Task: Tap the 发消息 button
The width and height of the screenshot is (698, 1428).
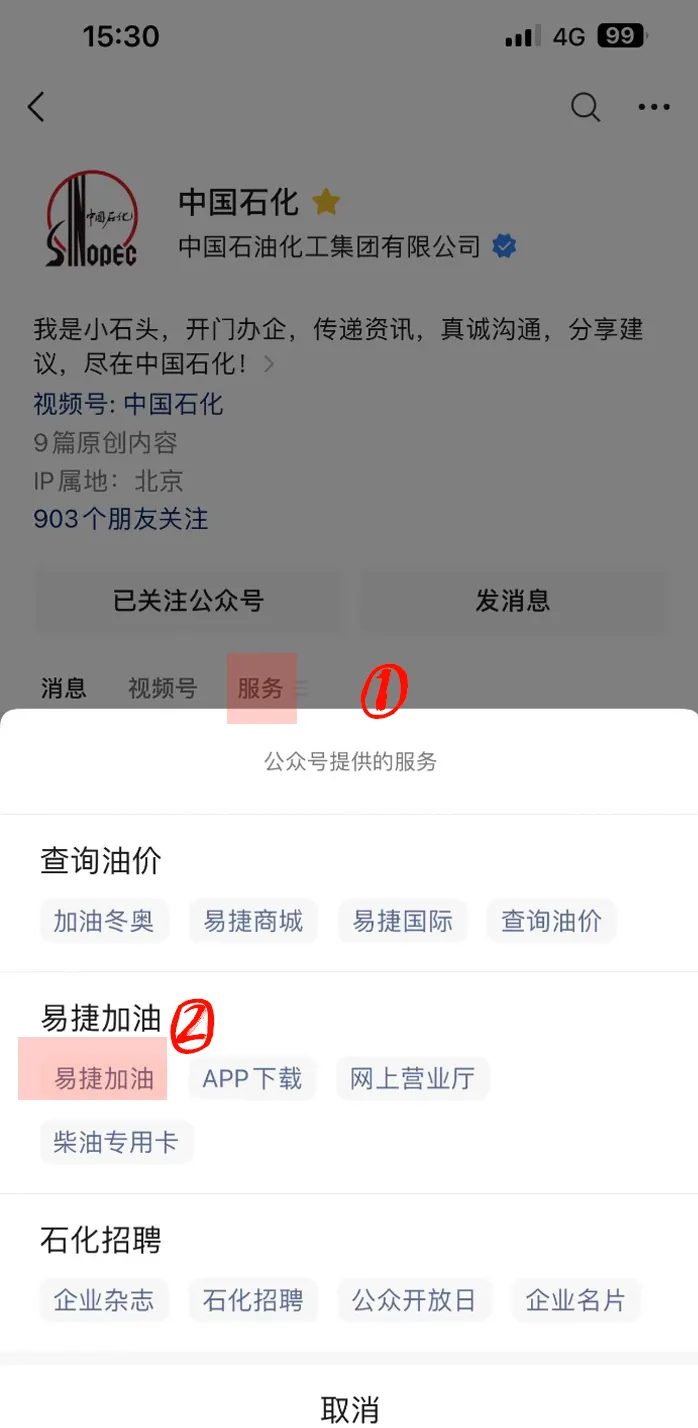Action: (x=513, y=601)
